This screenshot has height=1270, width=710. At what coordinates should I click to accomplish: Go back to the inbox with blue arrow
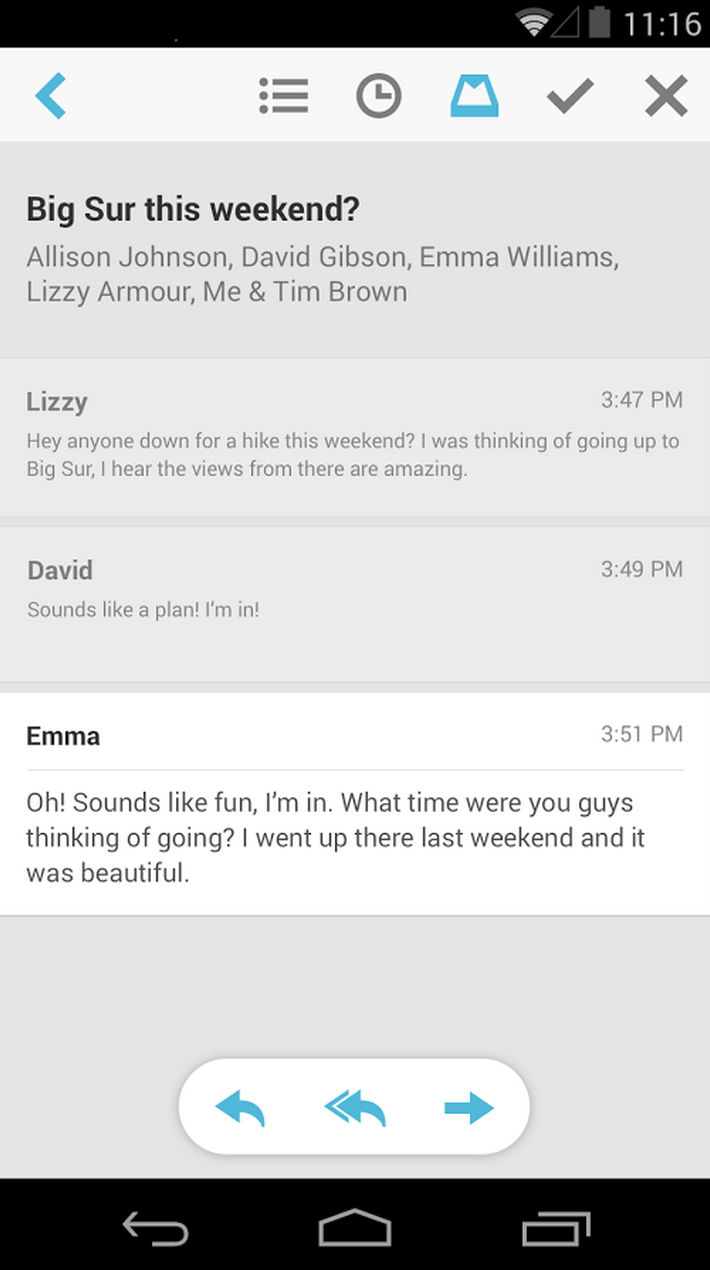coord(51,97)
